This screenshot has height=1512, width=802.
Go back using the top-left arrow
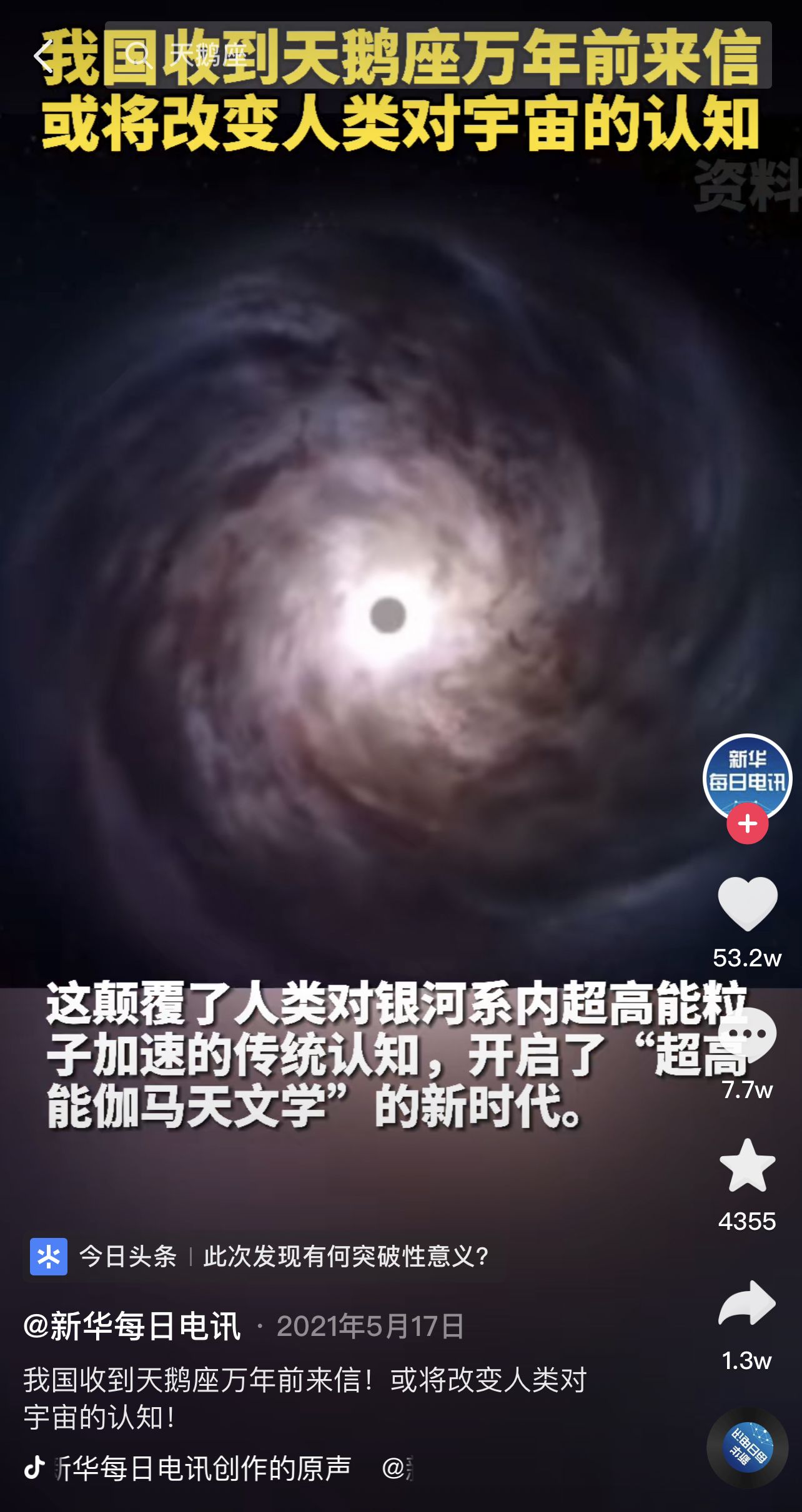[42, 56]
